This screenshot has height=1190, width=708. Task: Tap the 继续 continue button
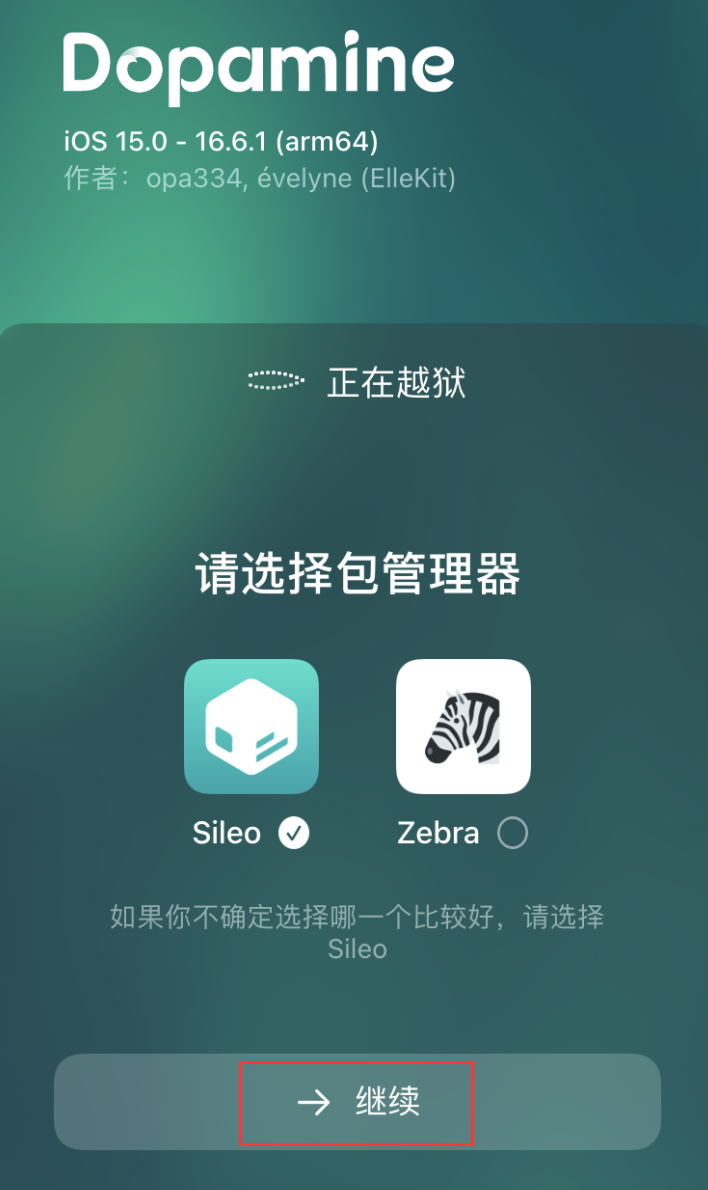coord(357,1102)
